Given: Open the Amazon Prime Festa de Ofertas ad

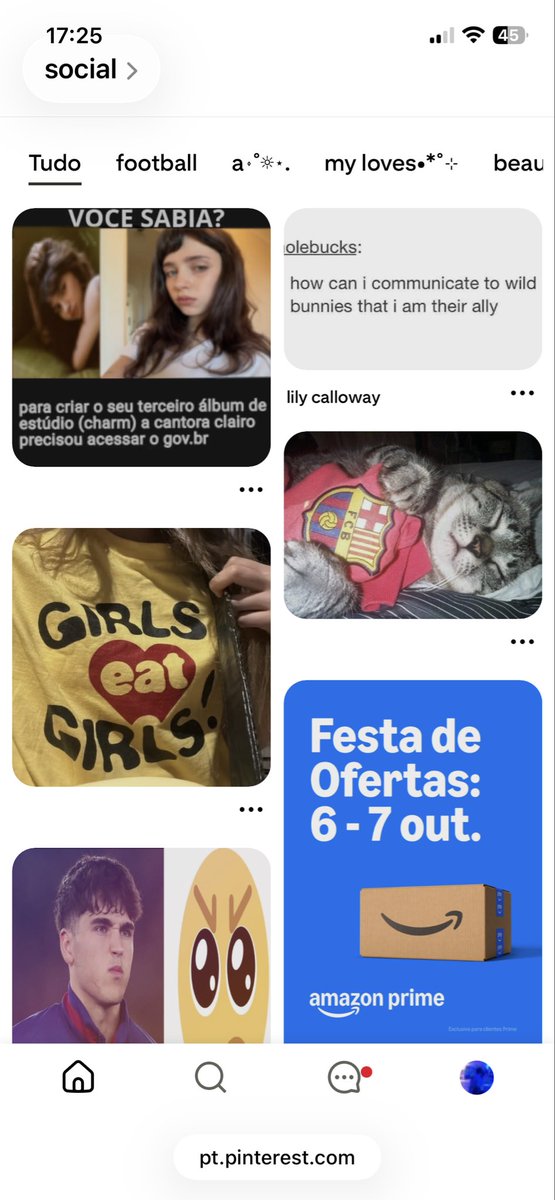Looking at the screenshot, I should point(413,862).
